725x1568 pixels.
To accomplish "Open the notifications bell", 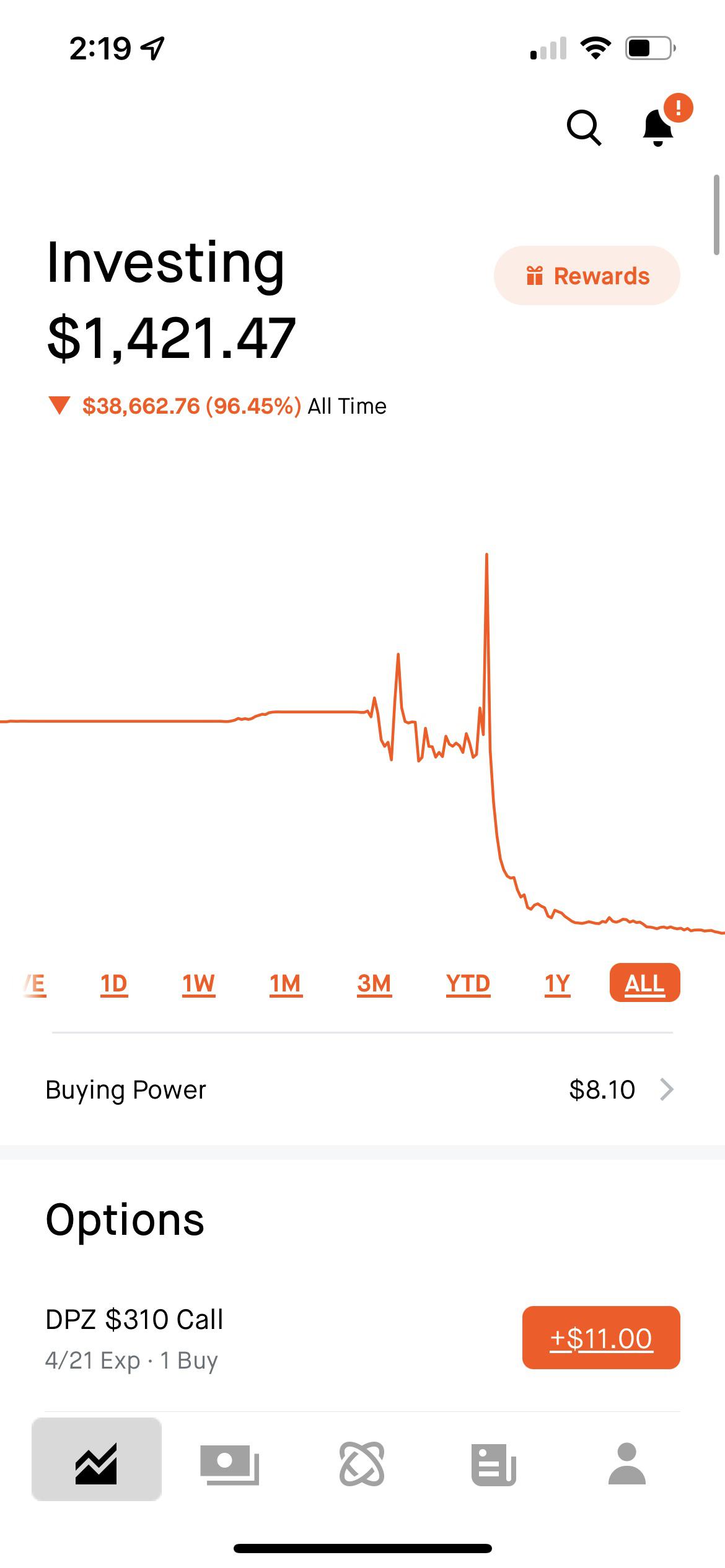I will (x=658, y=128).
